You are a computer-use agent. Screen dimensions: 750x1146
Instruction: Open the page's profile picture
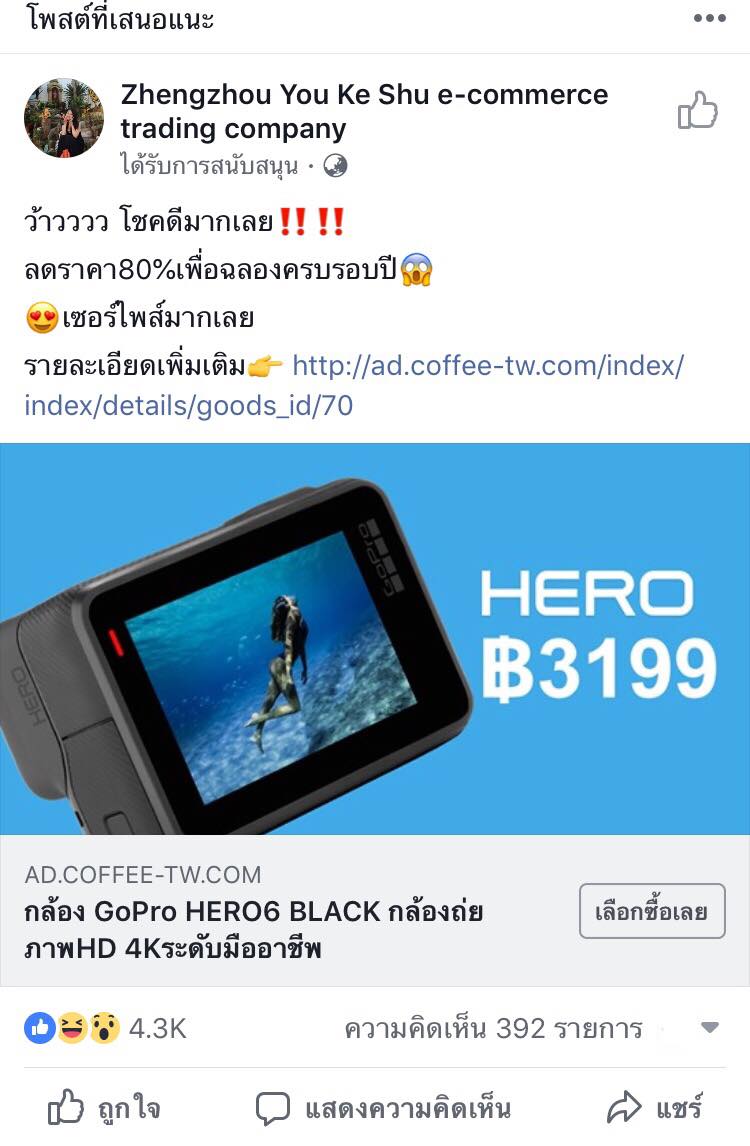[x=64, y=118]
